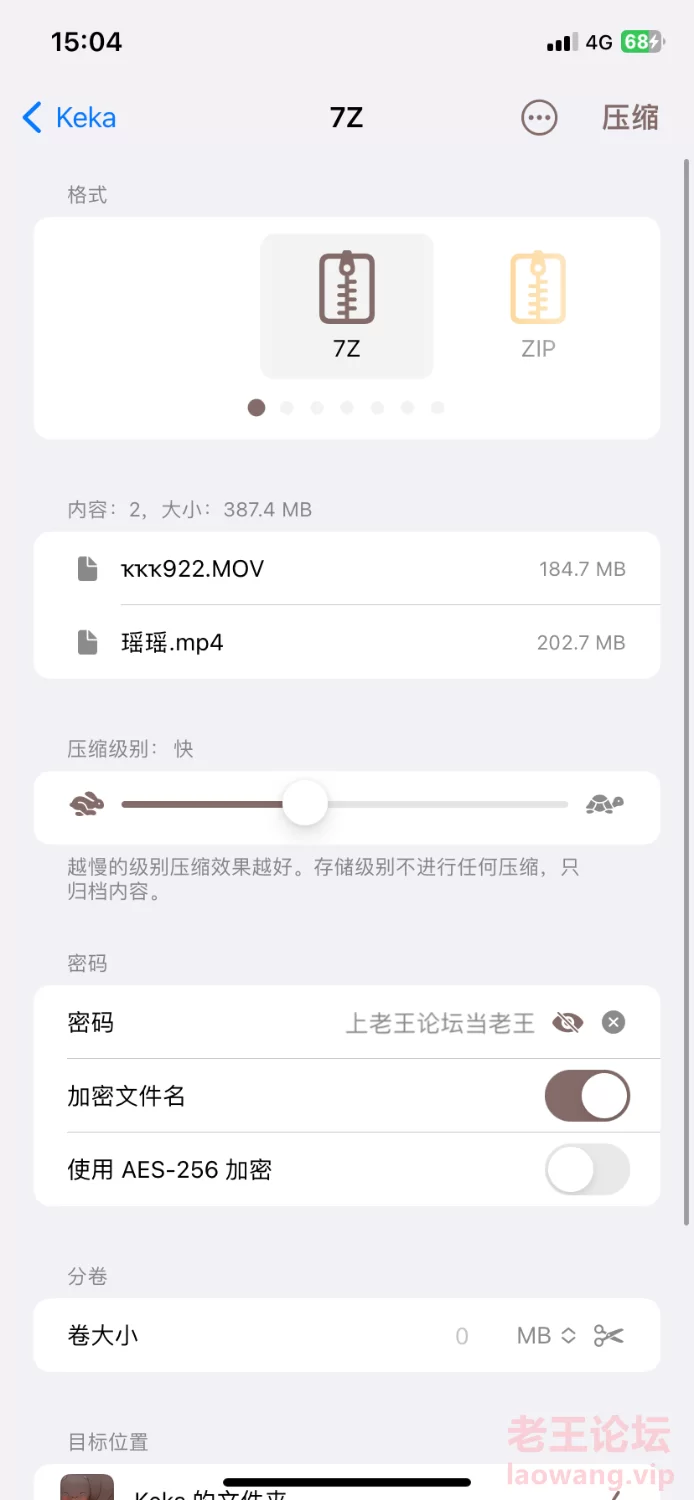694x1500 pixels.
Task: Tap the 密码 password field
Action: [x=440, y=1023]
